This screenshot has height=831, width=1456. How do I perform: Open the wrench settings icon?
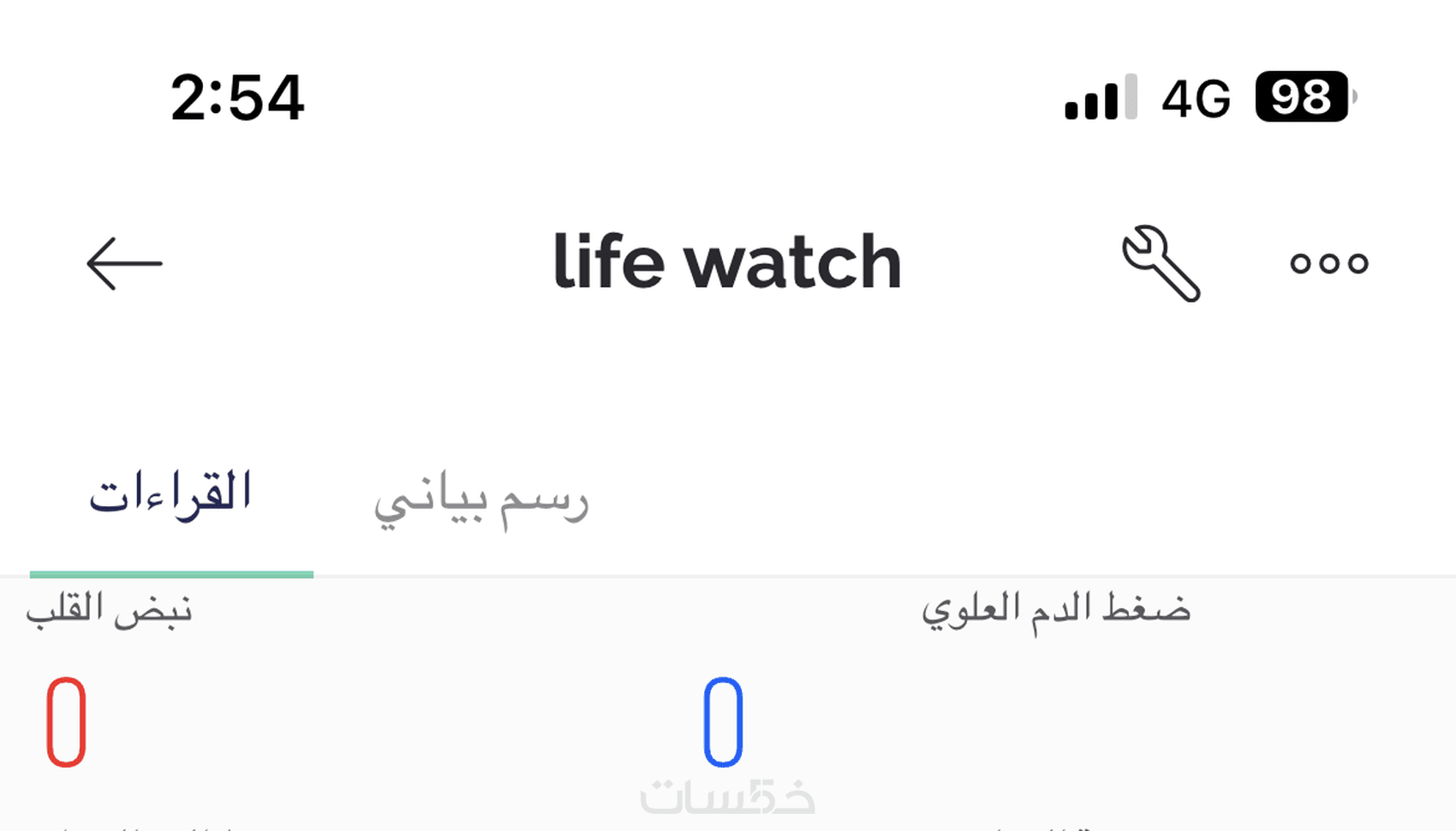click(x=1161, y=263)
